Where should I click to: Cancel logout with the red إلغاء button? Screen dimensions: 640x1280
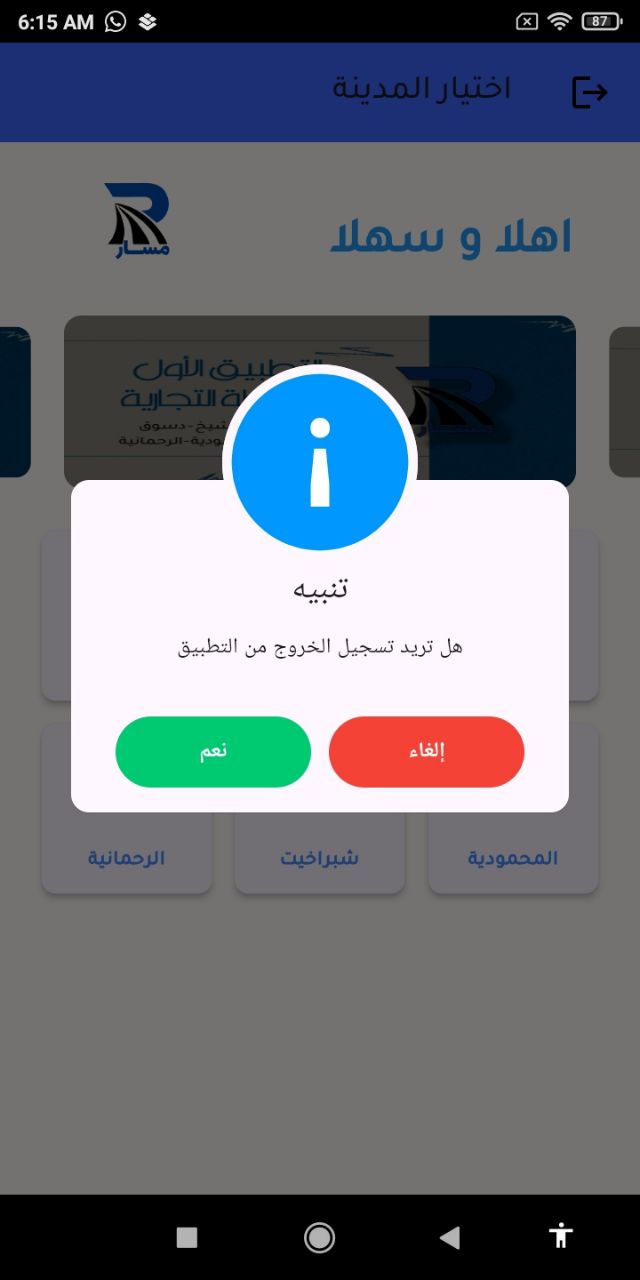point(426,752)
